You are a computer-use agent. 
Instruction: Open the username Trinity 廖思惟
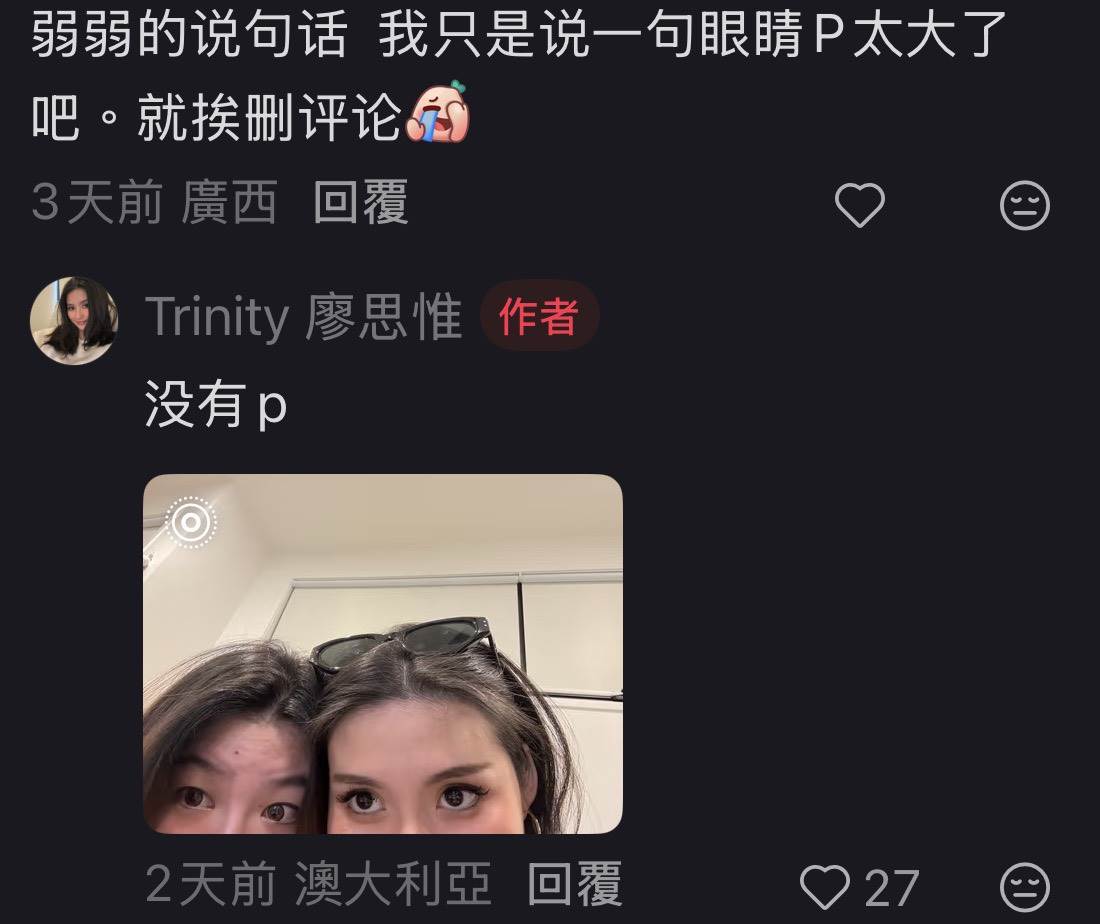(x=304, y=318)
